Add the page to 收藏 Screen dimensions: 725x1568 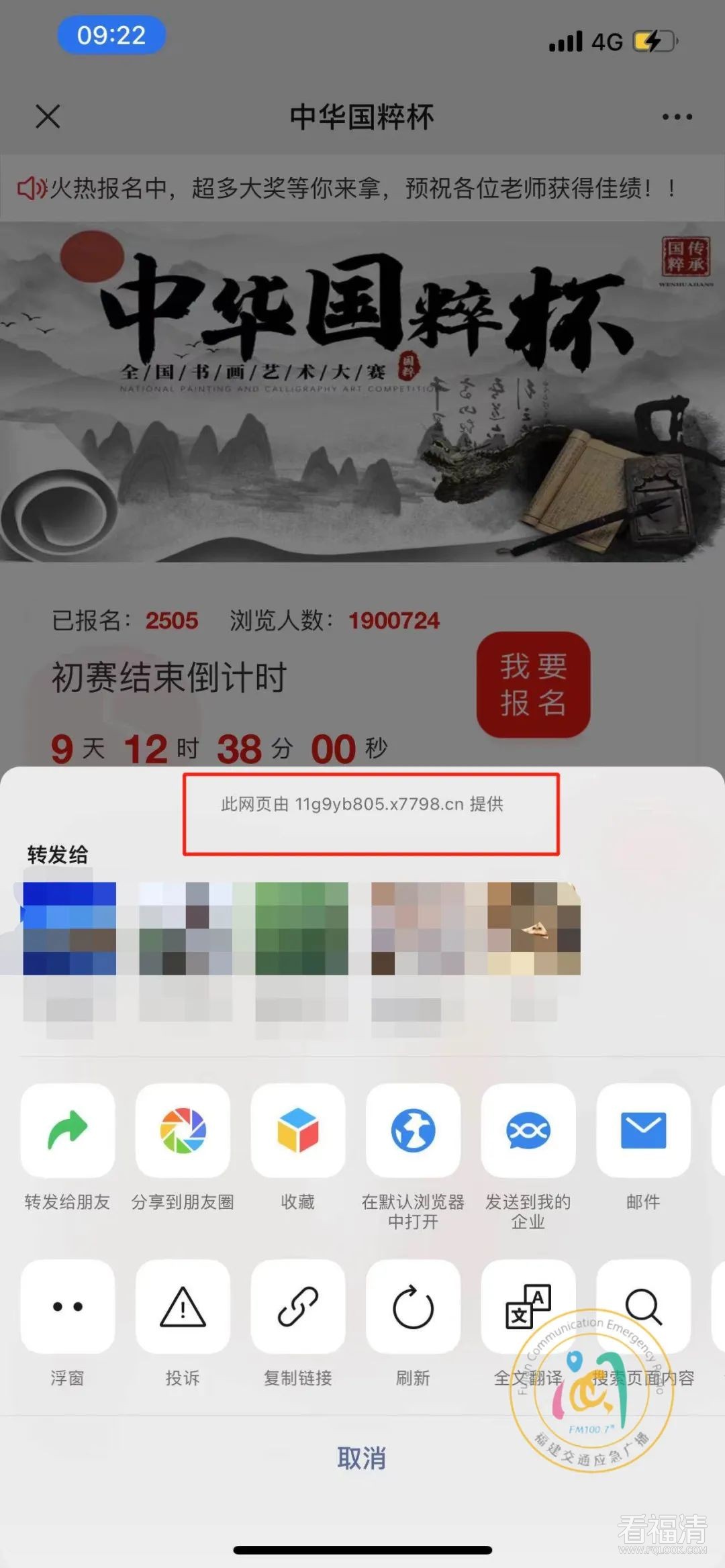pyautogui.click(x=298, y=1130)
